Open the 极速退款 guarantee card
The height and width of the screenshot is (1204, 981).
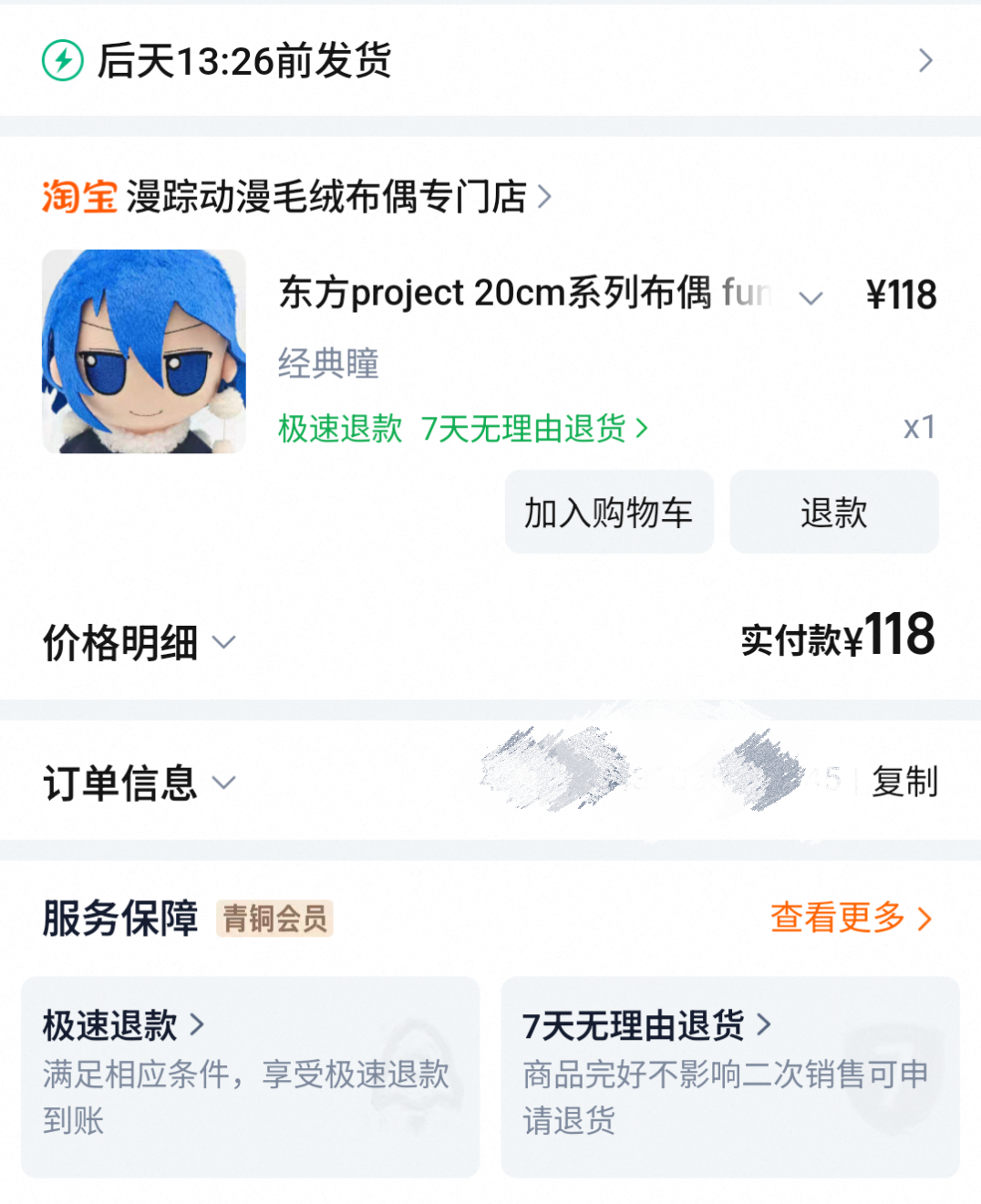click(x=250, y=1076)
